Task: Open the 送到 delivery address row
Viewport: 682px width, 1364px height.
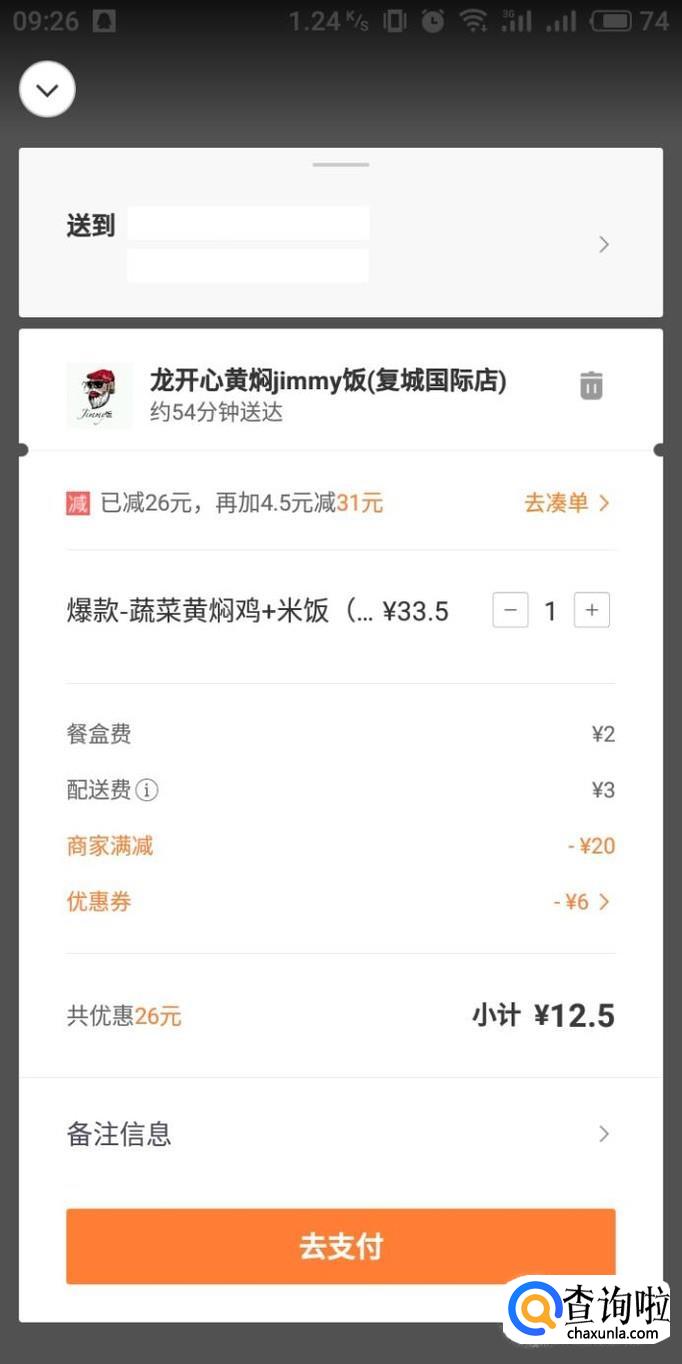Action: click(340, 244)
